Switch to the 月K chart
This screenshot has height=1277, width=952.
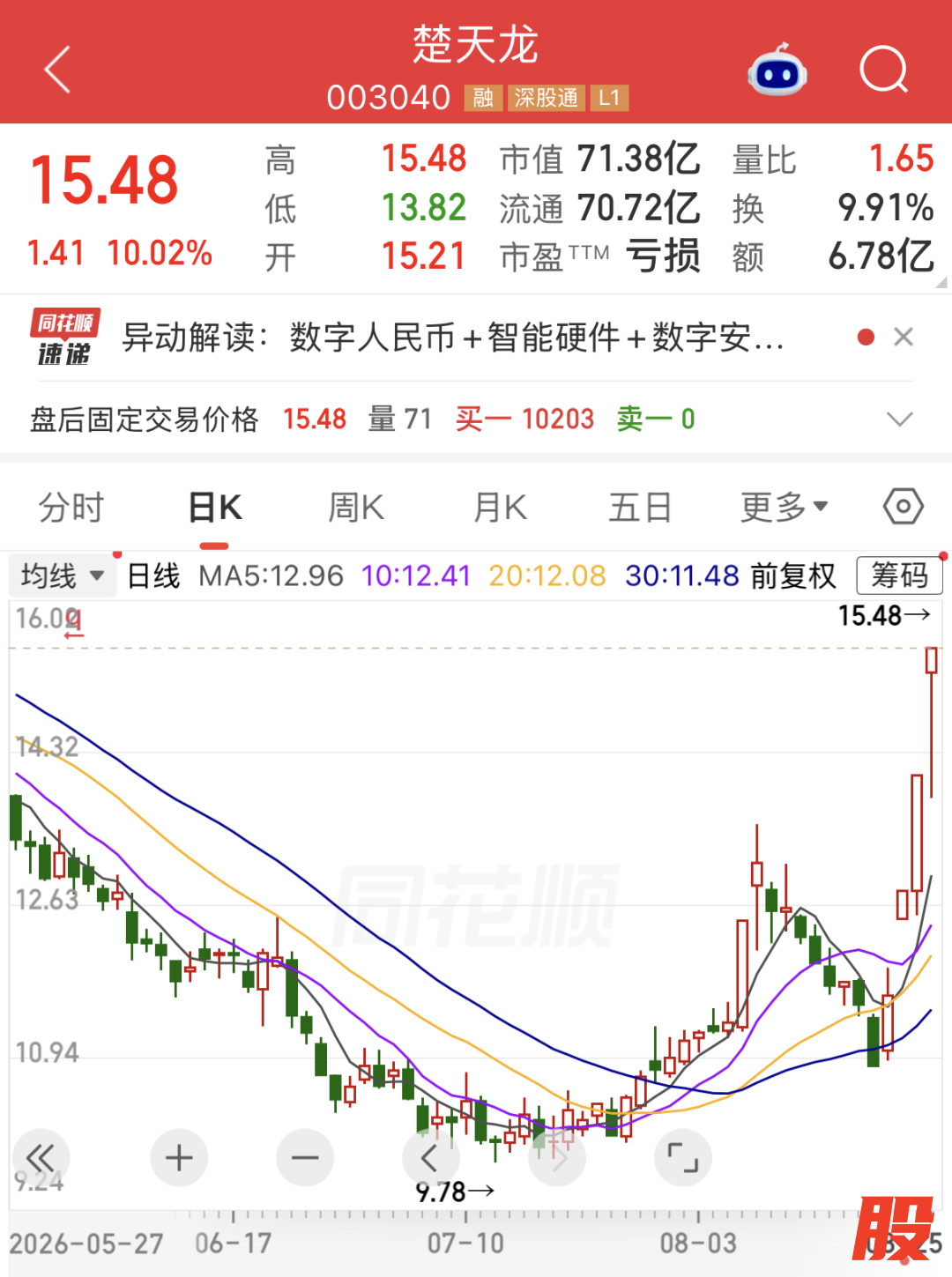[500, 508]
